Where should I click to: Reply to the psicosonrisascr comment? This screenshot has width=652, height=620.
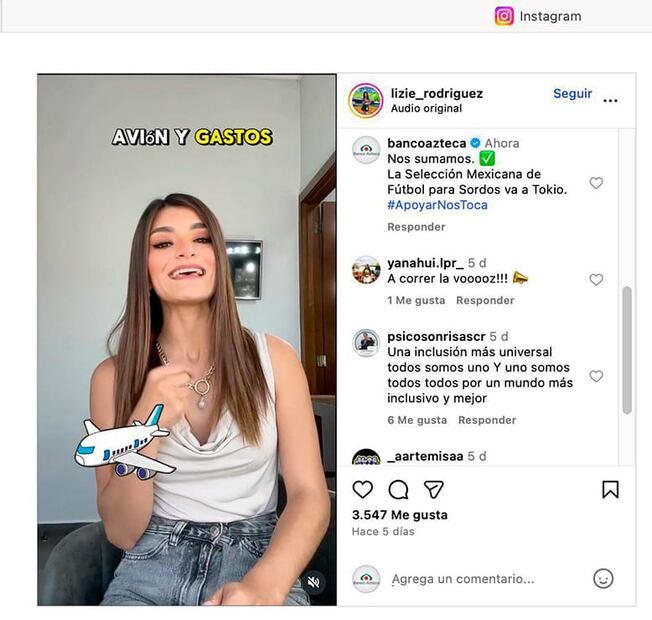[x=487, y=420]
